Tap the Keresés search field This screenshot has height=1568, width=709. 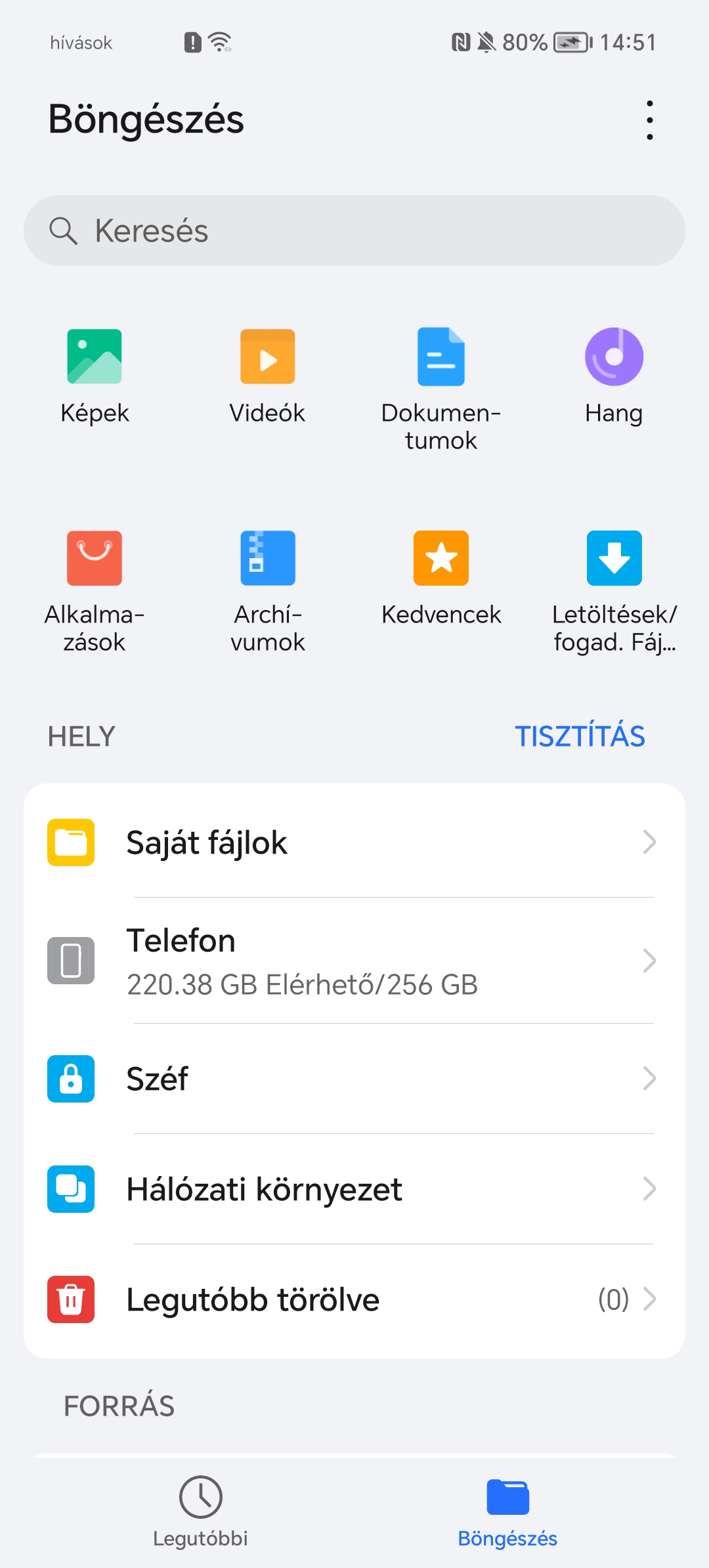[354, 230]
